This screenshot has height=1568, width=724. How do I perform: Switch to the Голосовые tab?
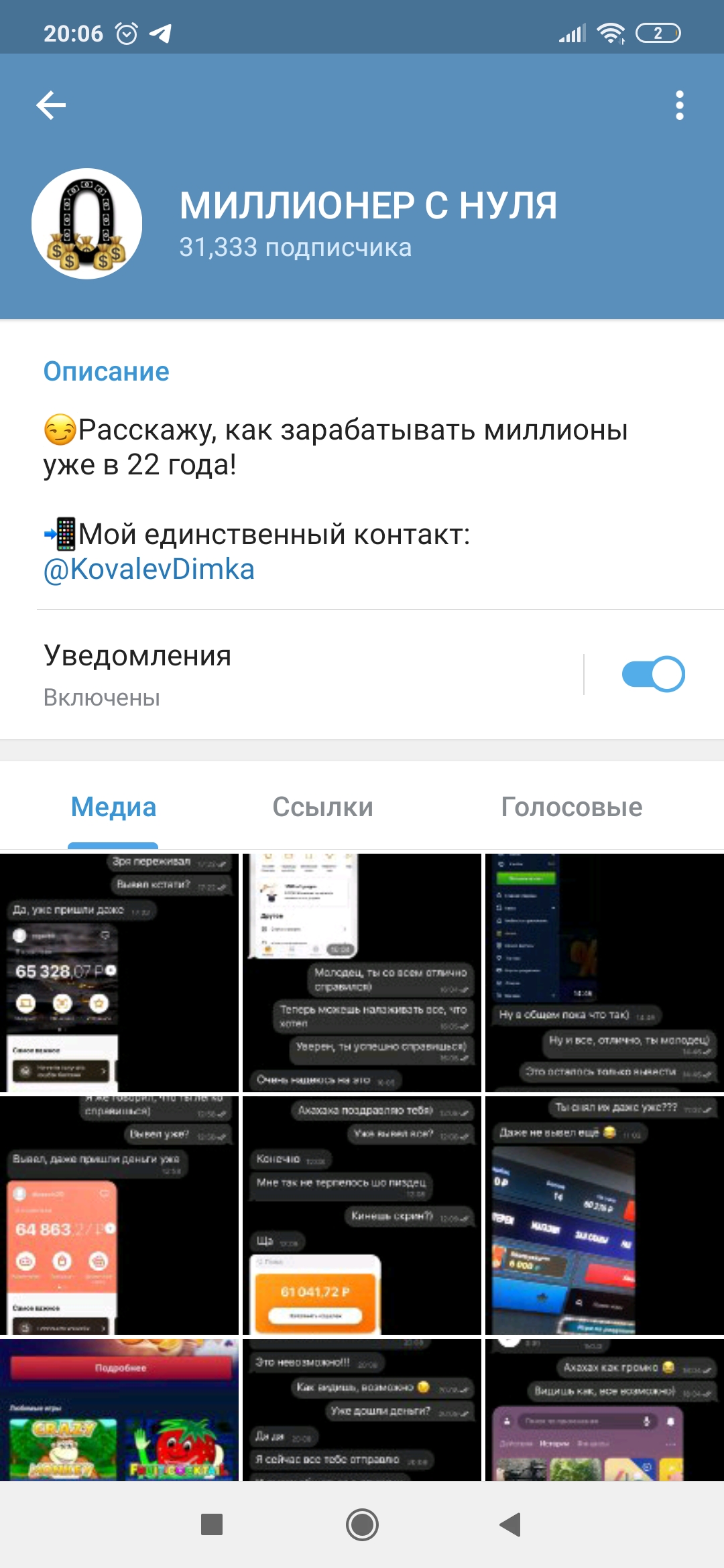click(572, 807)
